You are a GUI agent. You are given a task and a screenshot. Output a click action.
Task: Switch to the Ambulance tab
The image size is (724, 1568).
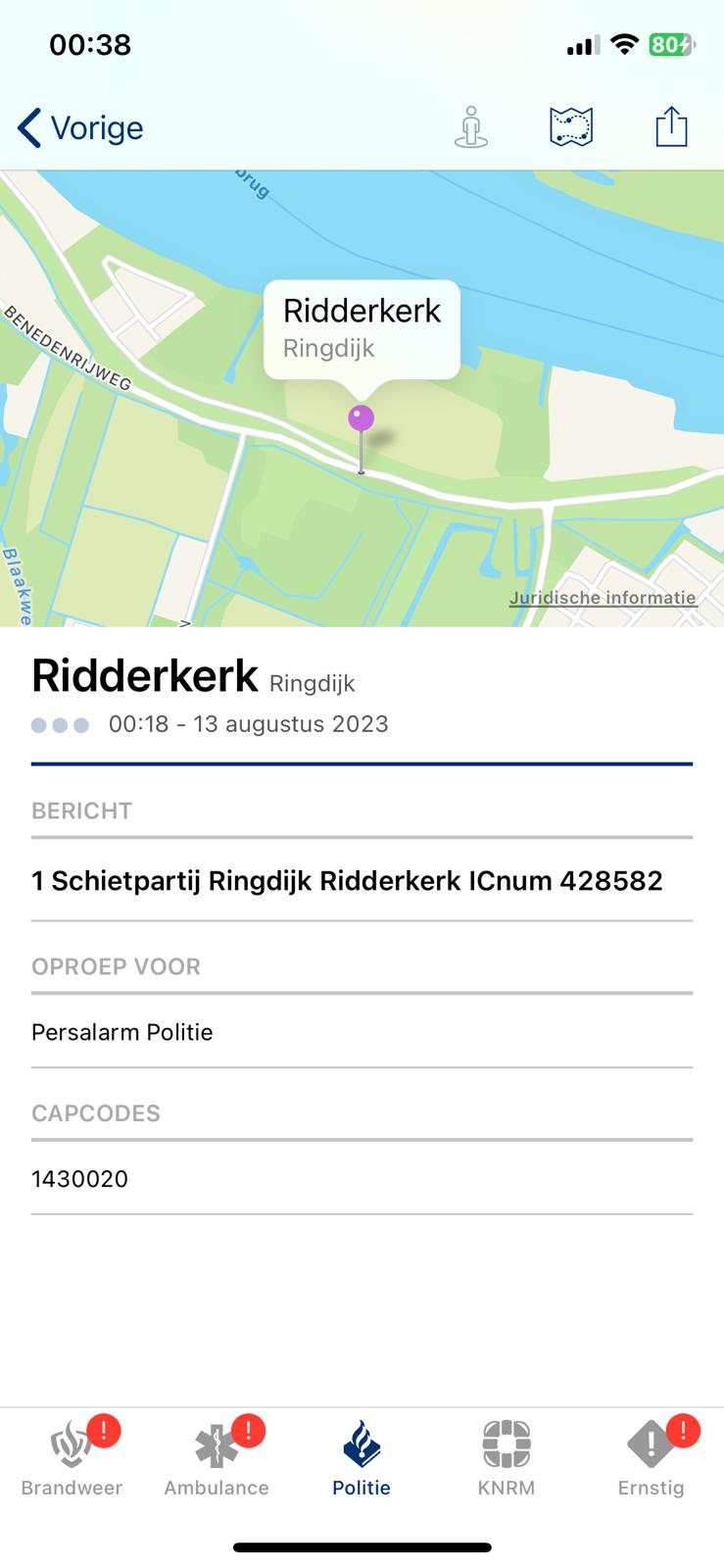217,1459
